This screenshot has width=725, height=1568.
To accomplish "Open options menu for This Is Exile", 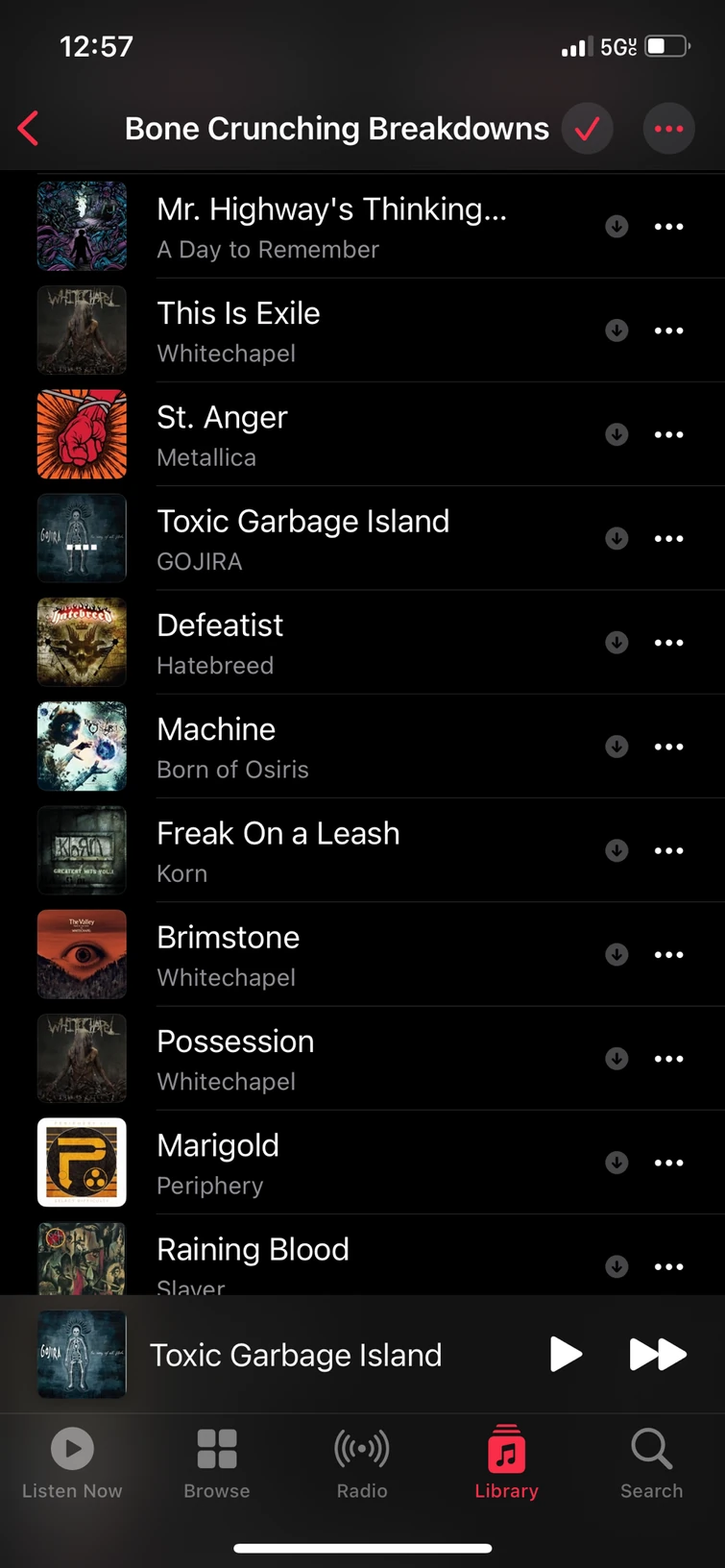I will click(668, 330).
